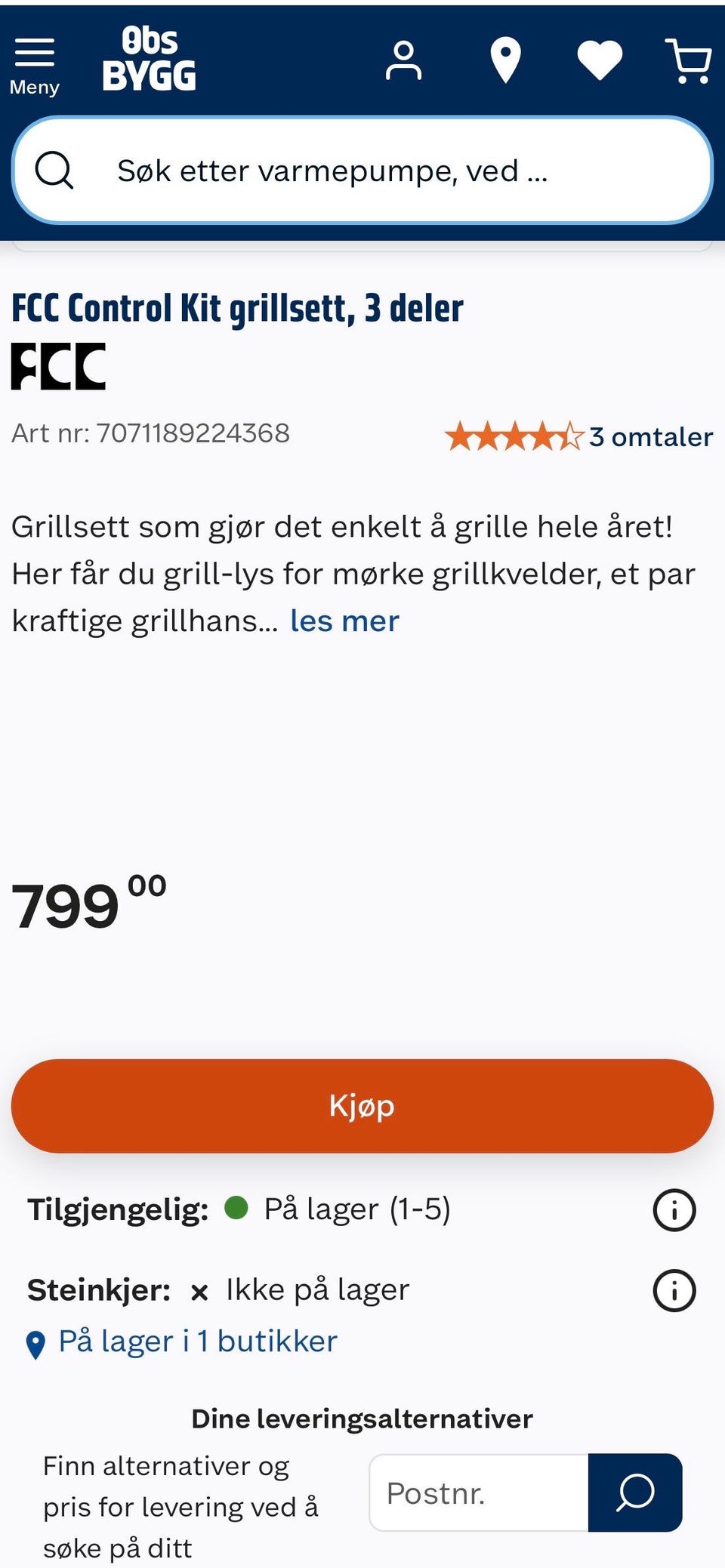This screenshot has height=1568, width=725.
Task: Click the product title 'FCC Control Kit grillsett'
Action: click(x=238, y=308)
